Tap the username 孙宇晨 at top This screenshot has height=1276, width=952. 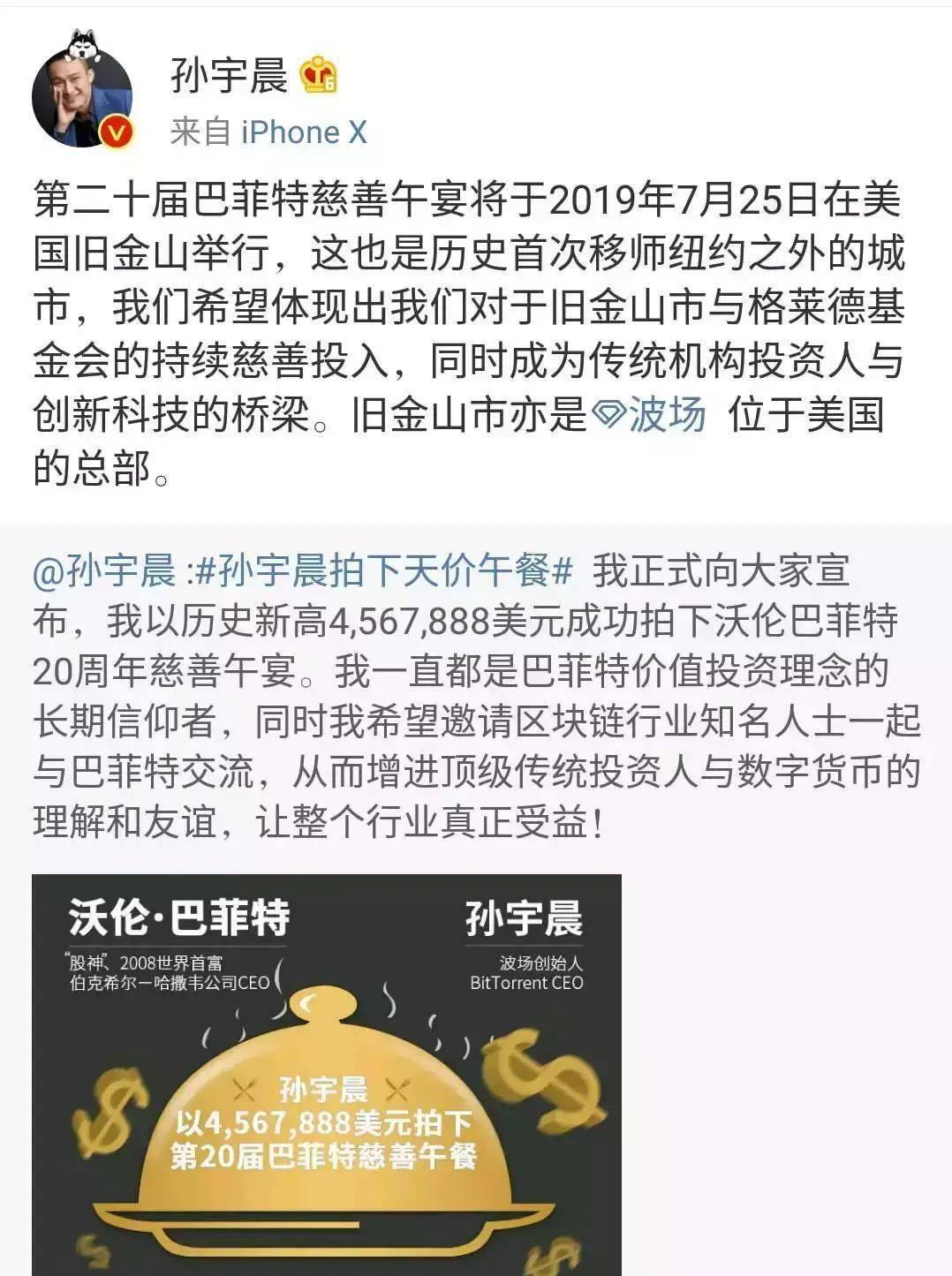229,75
